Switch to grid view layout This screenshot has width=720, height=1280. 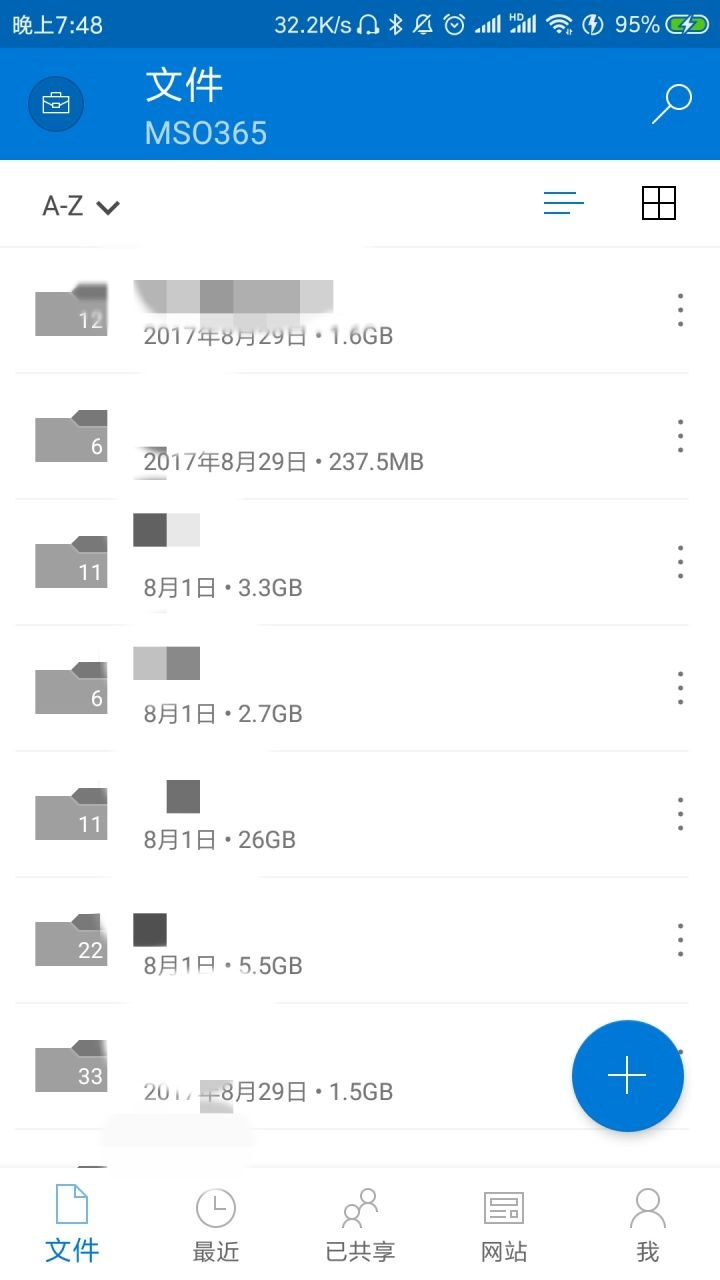659,203
